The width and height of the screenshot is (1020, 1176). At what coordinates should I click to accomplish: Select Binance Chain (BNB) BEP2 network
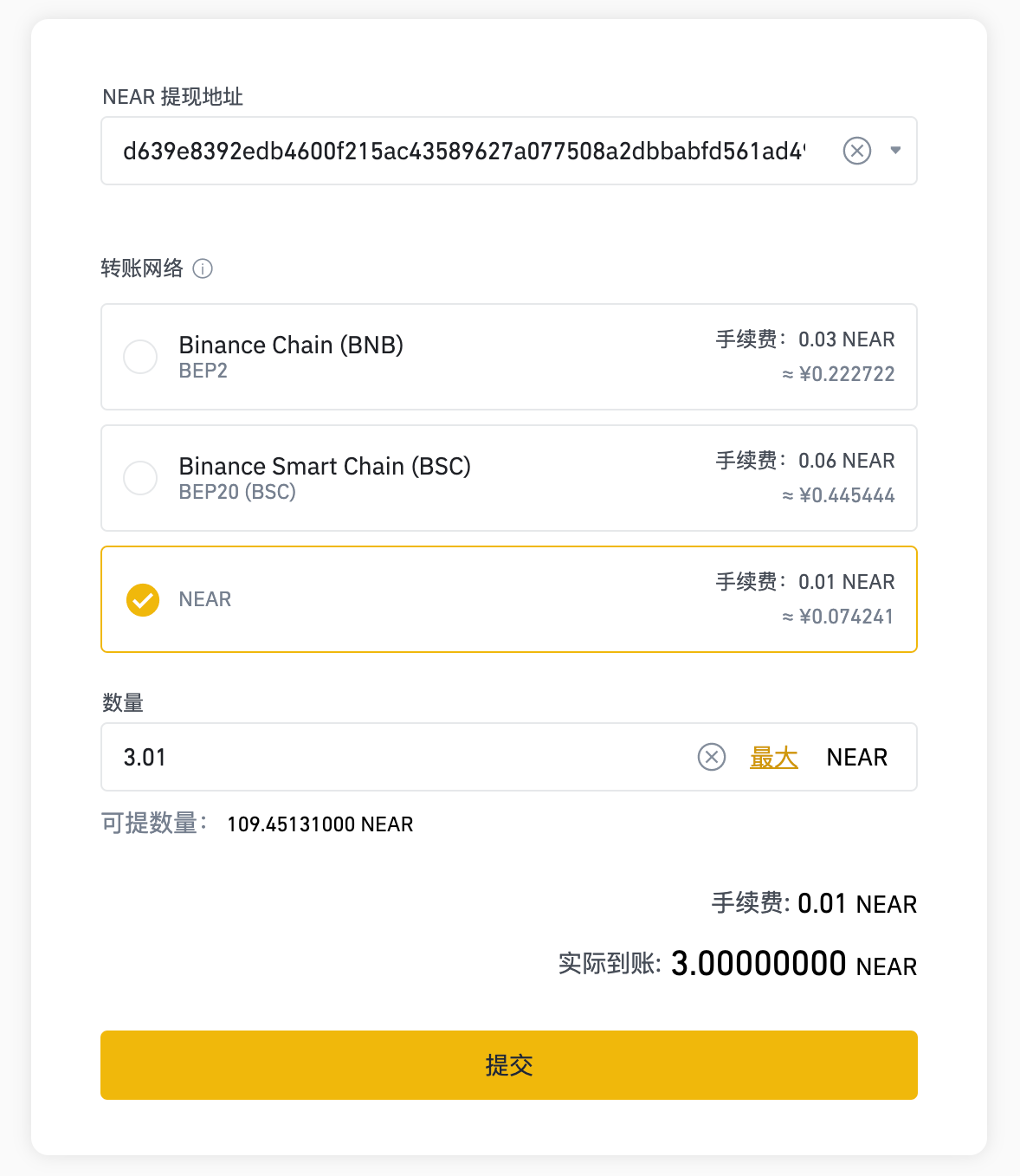pos(140,357)
